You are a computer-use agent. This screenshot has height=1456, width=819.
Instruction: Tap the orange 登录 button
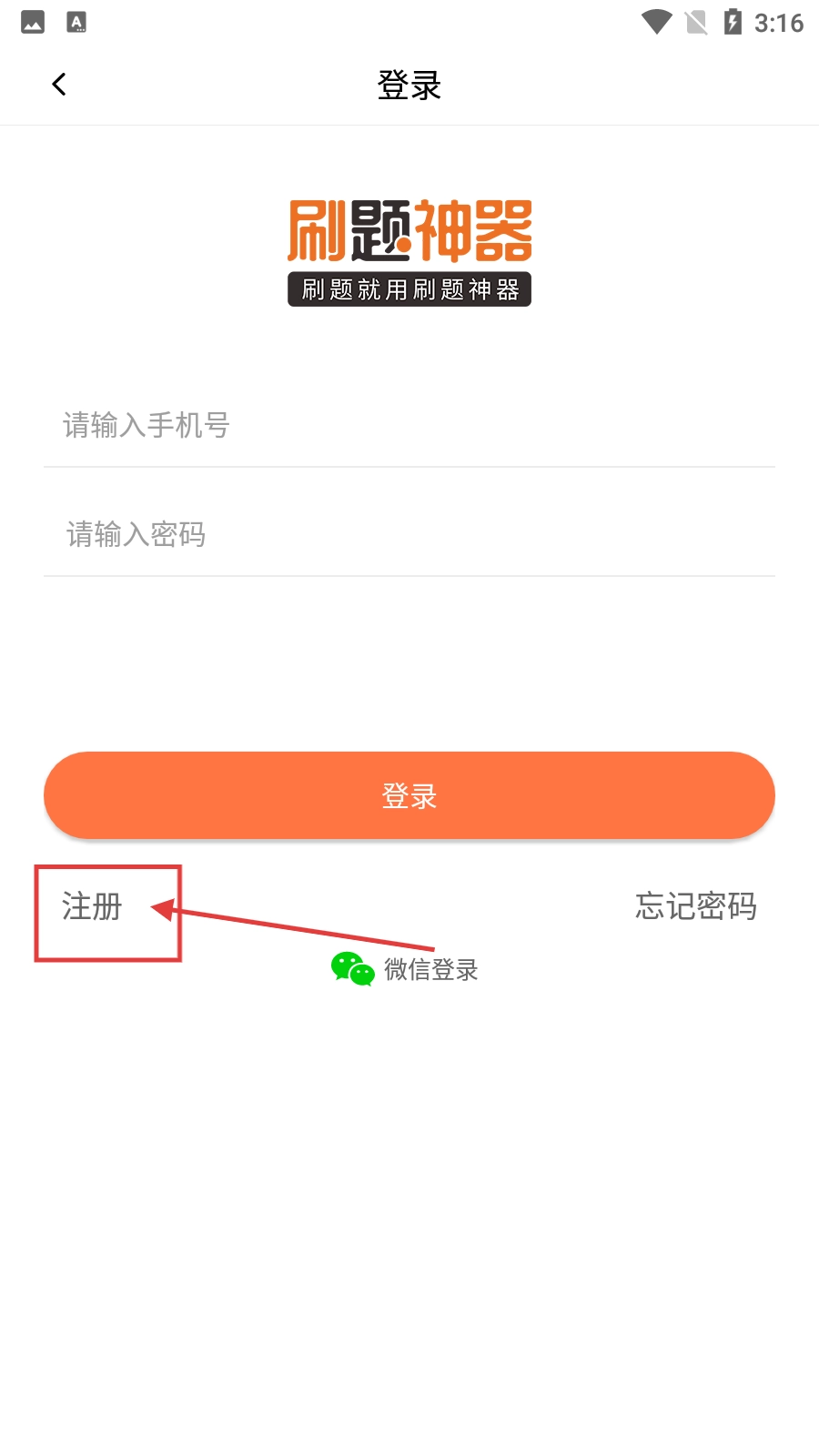click(409, 795)
